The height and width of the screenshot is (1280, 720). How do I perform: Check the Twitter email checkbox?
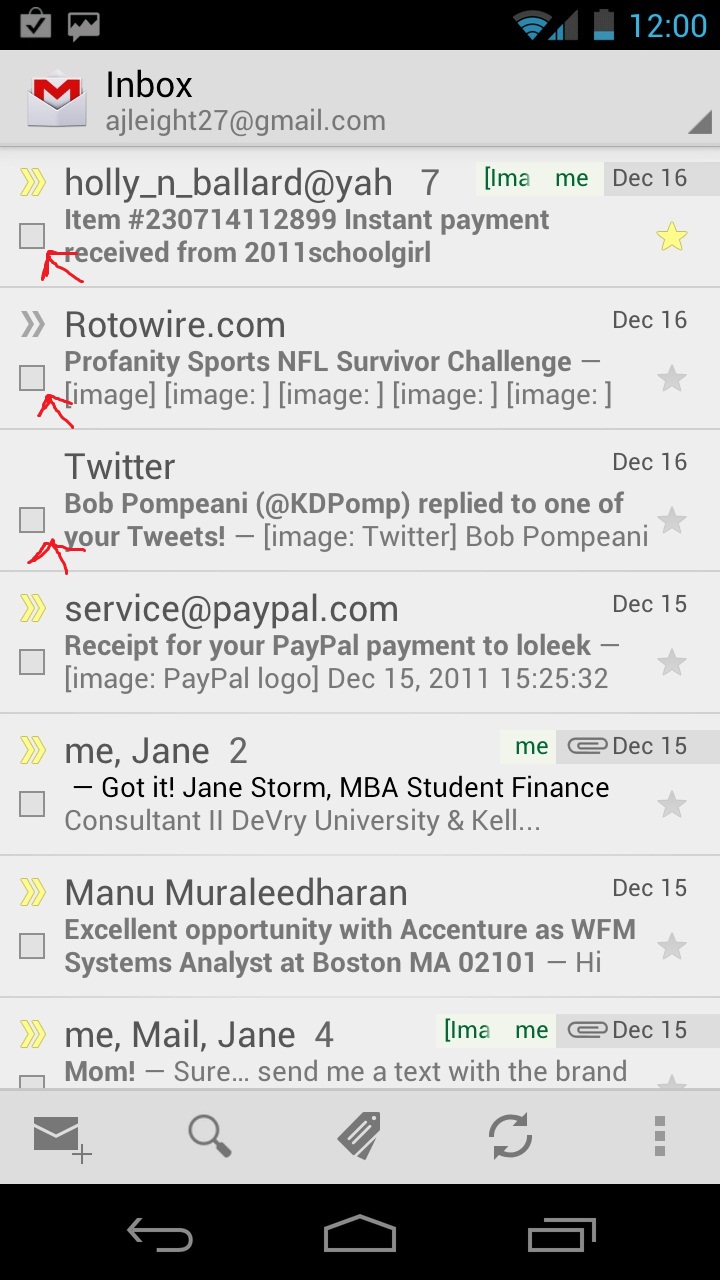[32, 520]
